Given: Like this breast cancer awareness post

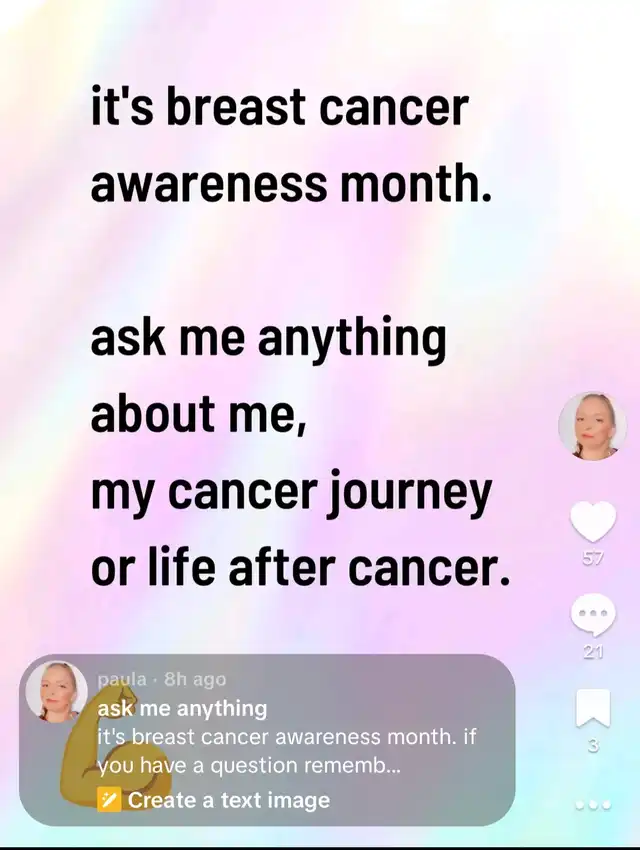Looking at the screenshot, I should [593, 523].
